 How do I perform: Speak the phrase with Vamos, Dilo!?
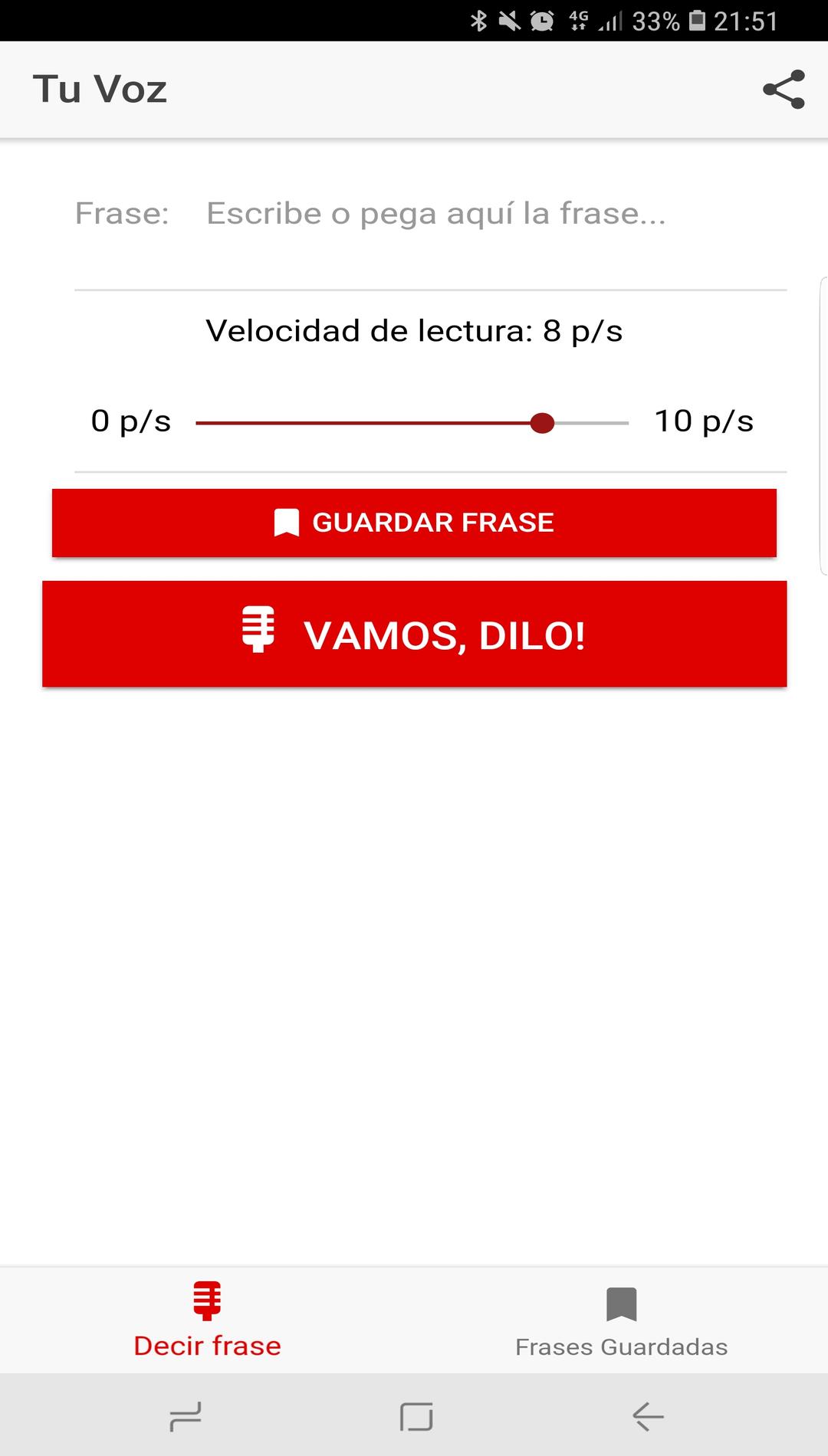click(x=414, y=634)
